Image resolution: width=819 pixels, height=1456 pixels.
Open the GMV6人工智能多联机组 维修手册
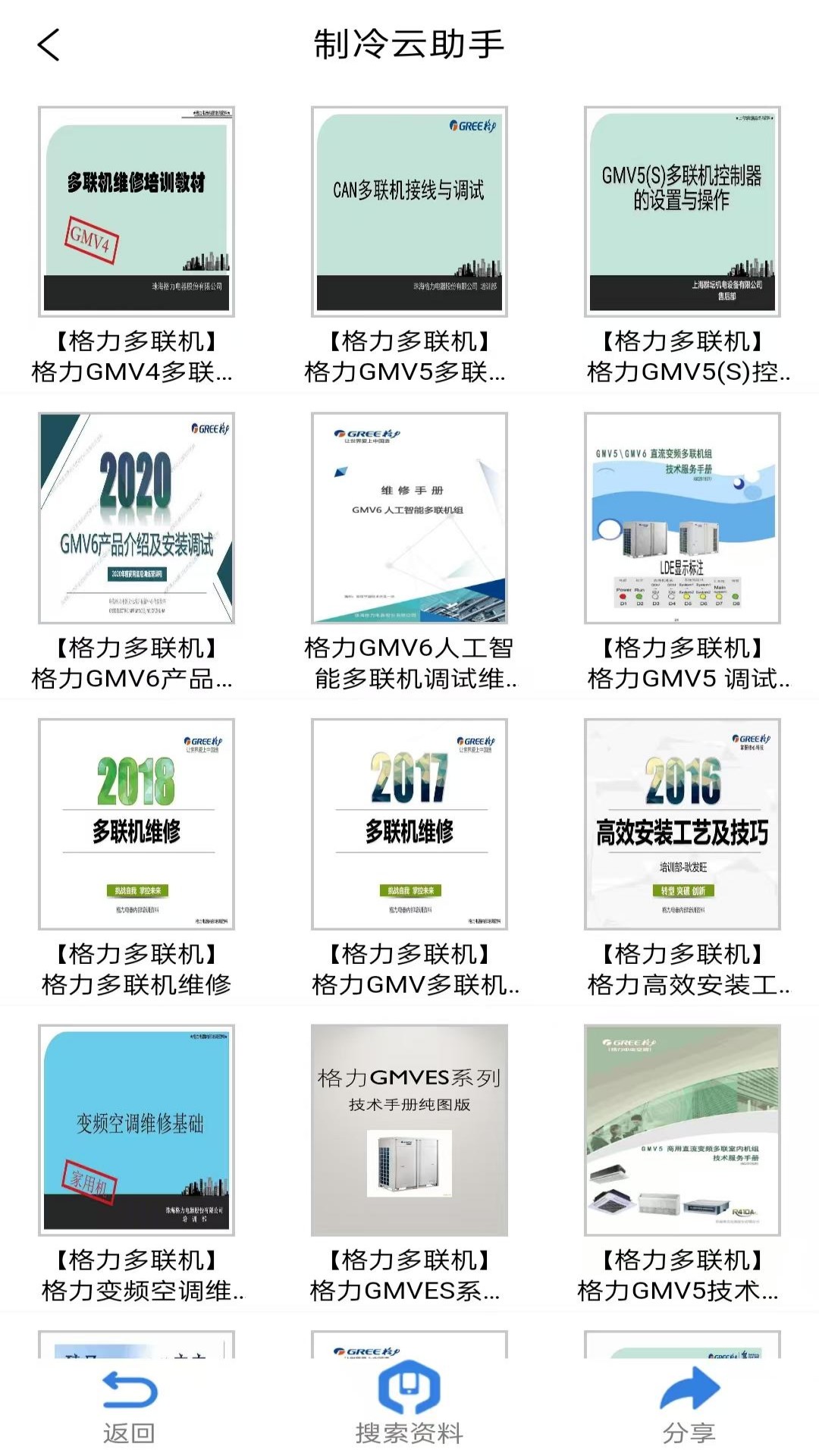(x=409, y=519)
